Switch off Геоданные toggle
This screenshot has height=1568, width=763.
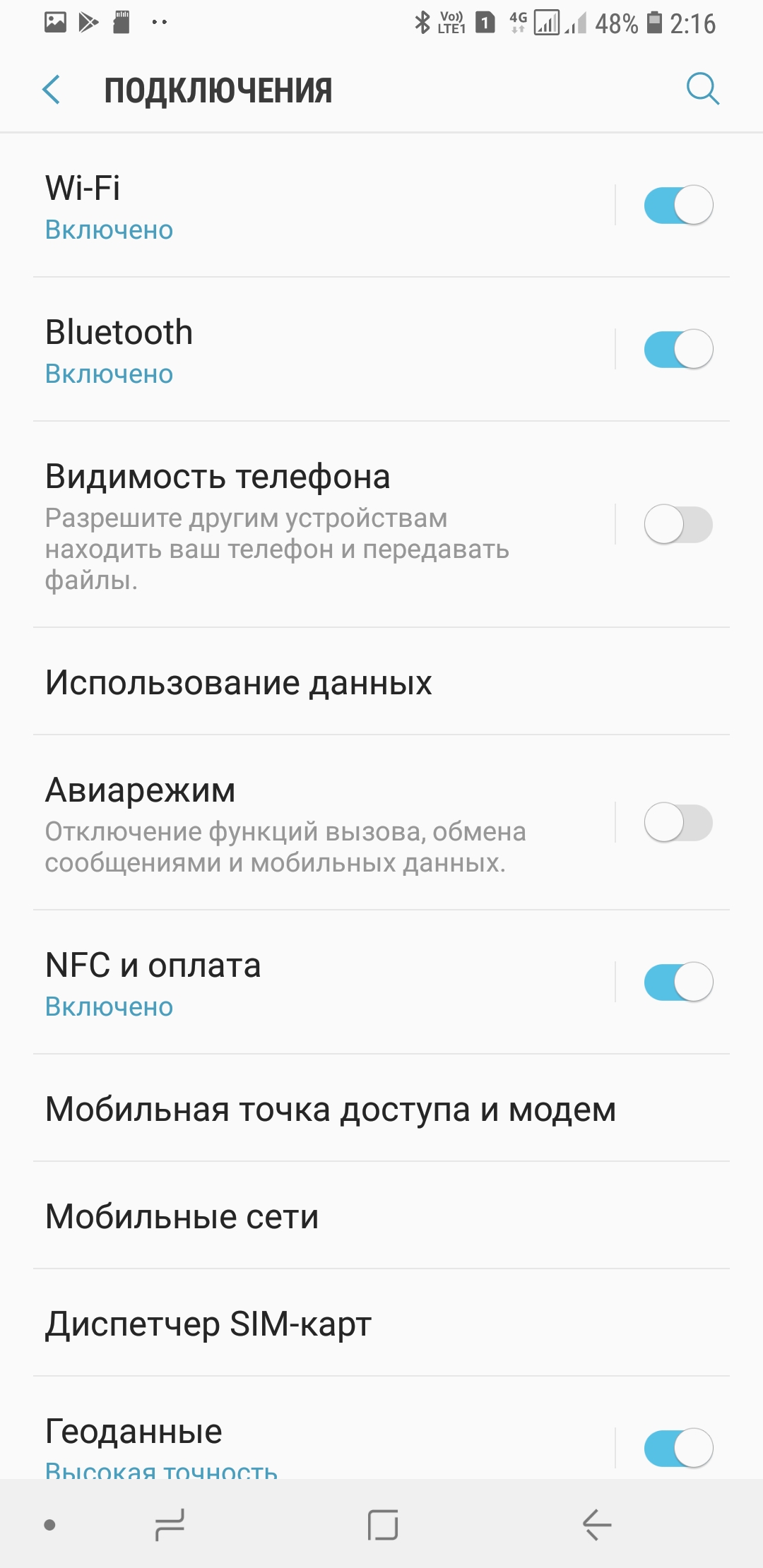tap(678, 1448)
